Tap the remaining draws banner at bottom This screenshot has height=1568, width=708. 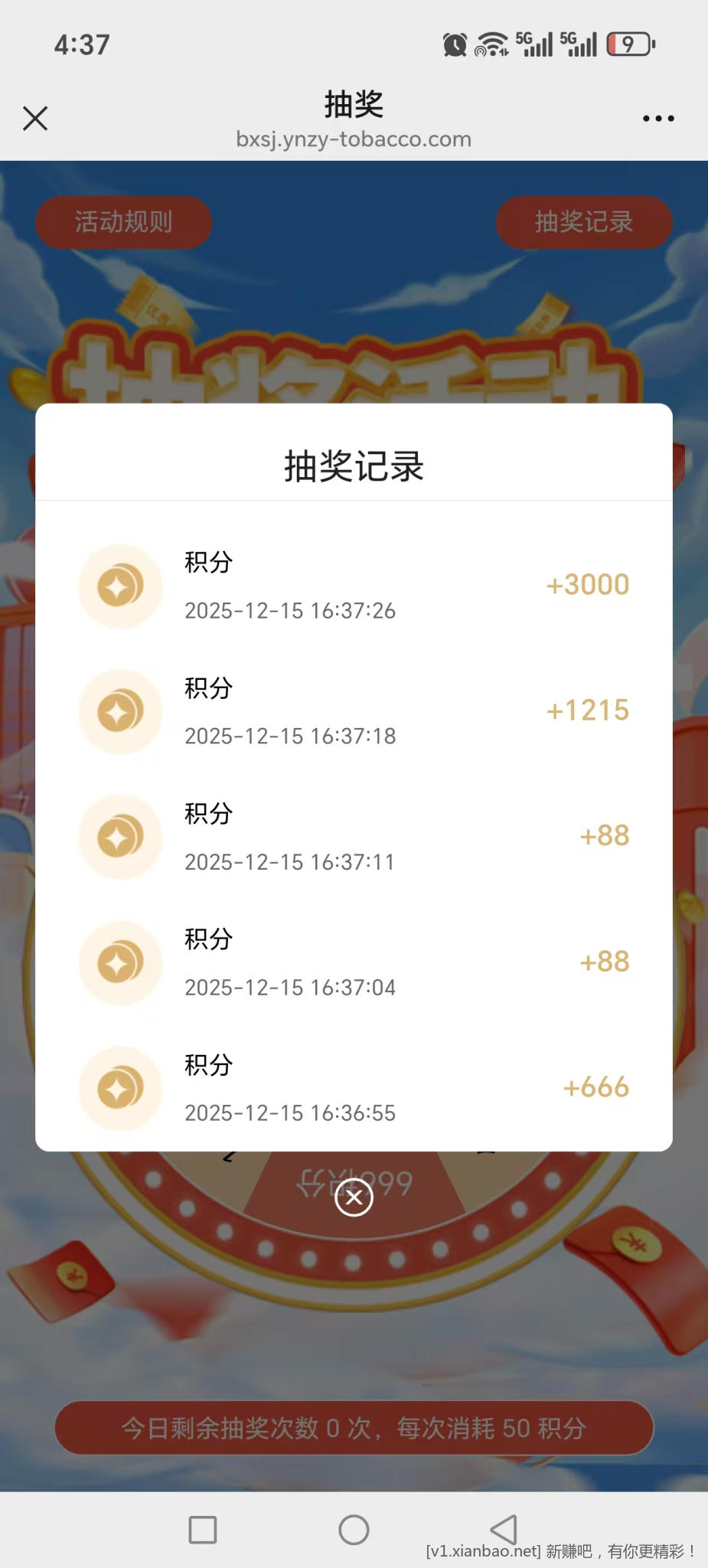coord(354,1427)
